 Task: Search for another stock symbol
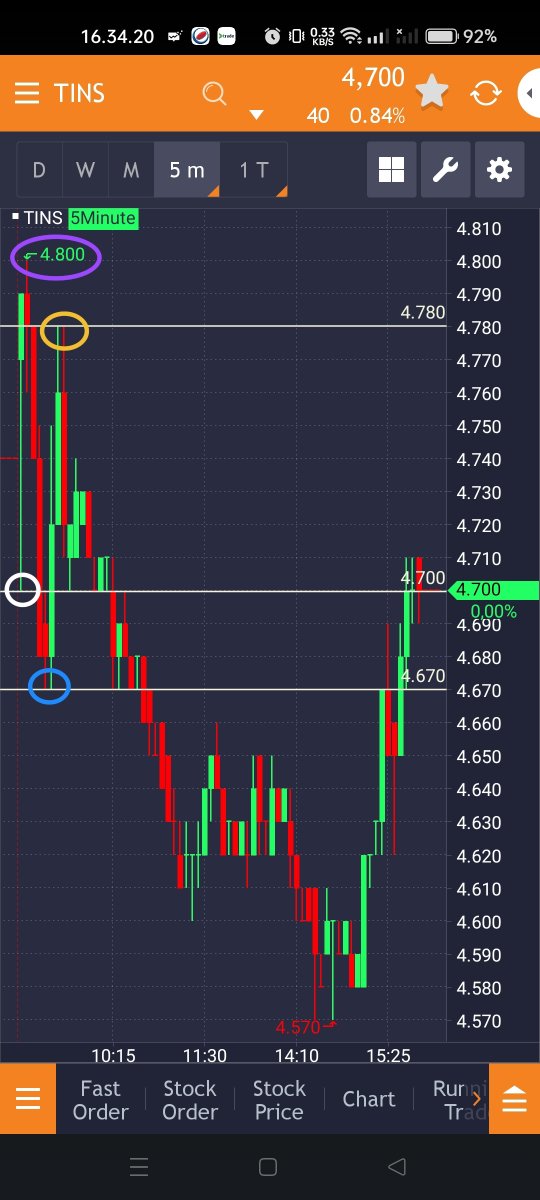pyautogui.click(x=214, y=94)
